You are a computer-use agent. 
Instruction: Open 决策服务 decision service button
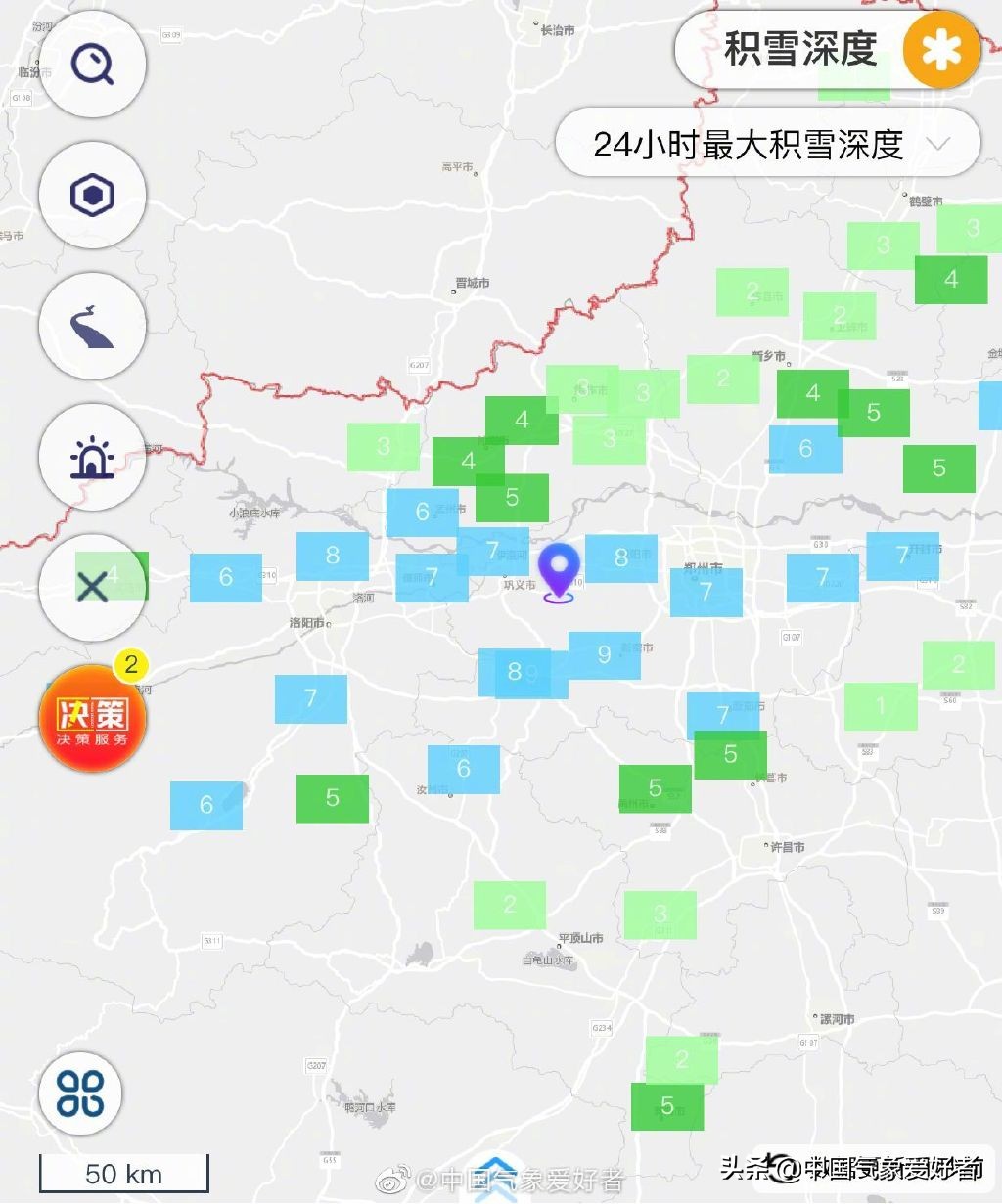93,719
